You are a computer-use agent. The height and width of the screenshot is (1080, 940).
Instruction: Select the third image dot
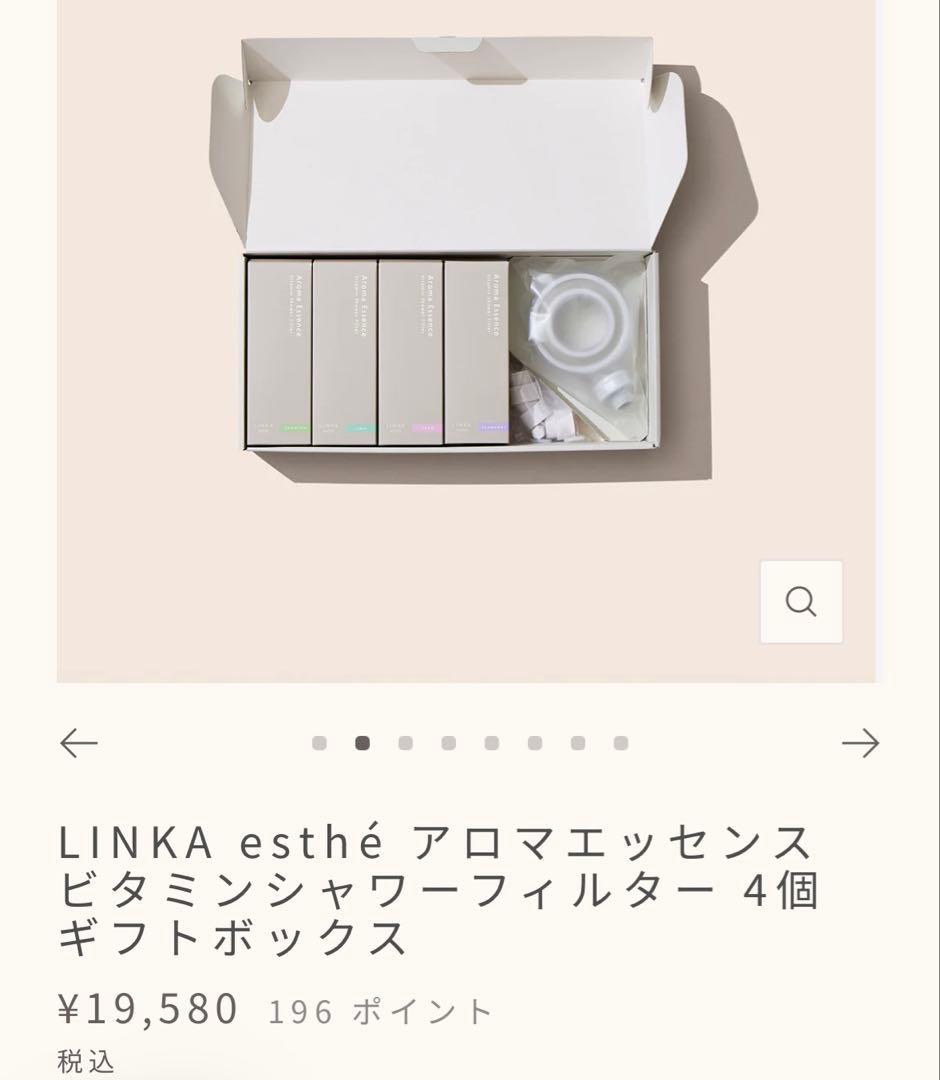[x=405, y=743]
